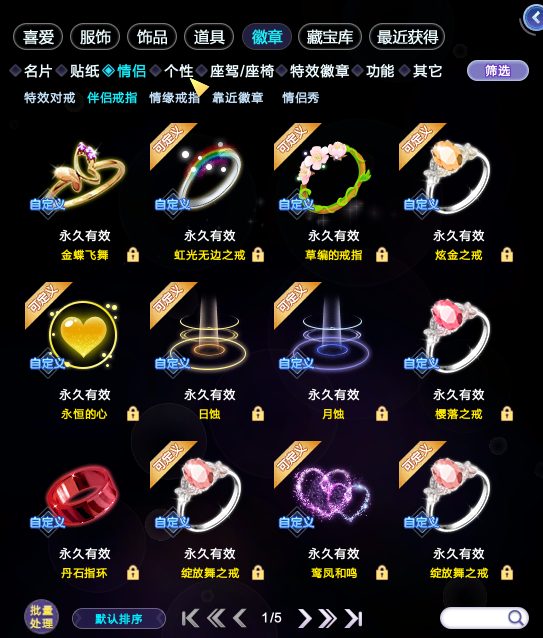The width and height of the screenshot is (543, 638).
Task: Open the 默认排序 sort dropdown
Action: (x=119, y=619)
